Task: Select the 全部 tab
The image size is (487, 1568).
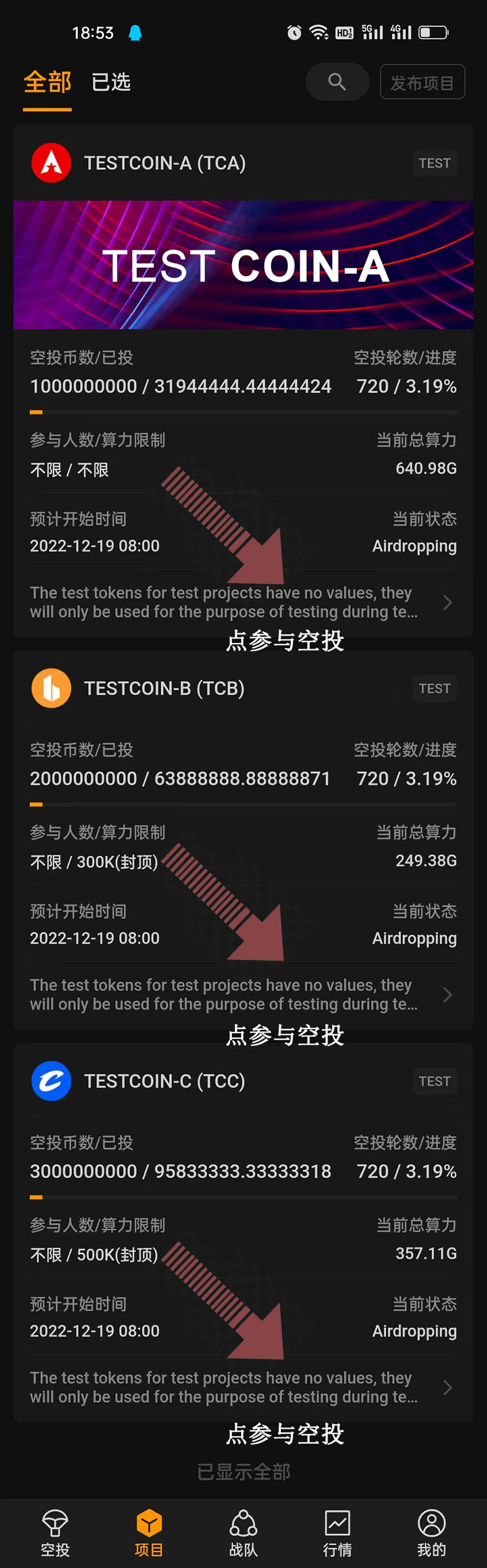Action: [x=47, y=82]
